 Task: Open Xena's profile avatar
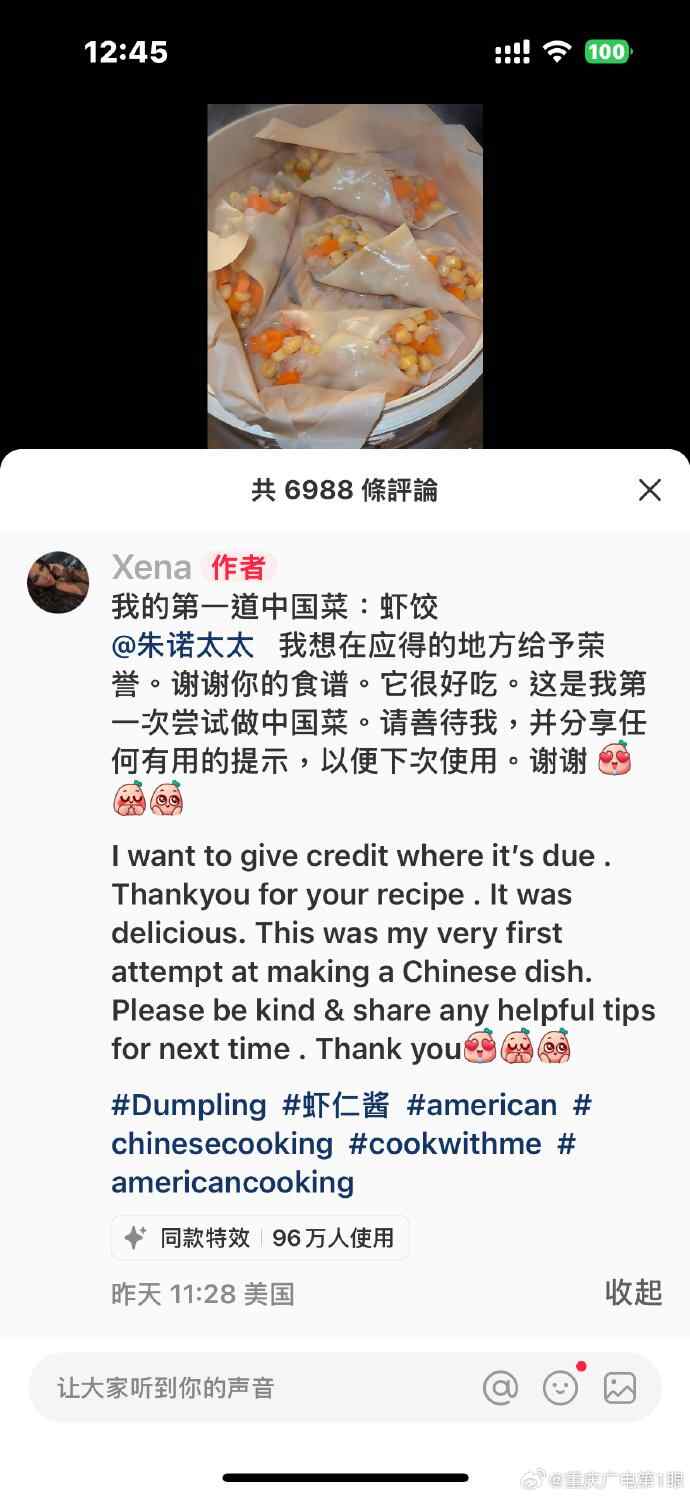pos(58,582)
